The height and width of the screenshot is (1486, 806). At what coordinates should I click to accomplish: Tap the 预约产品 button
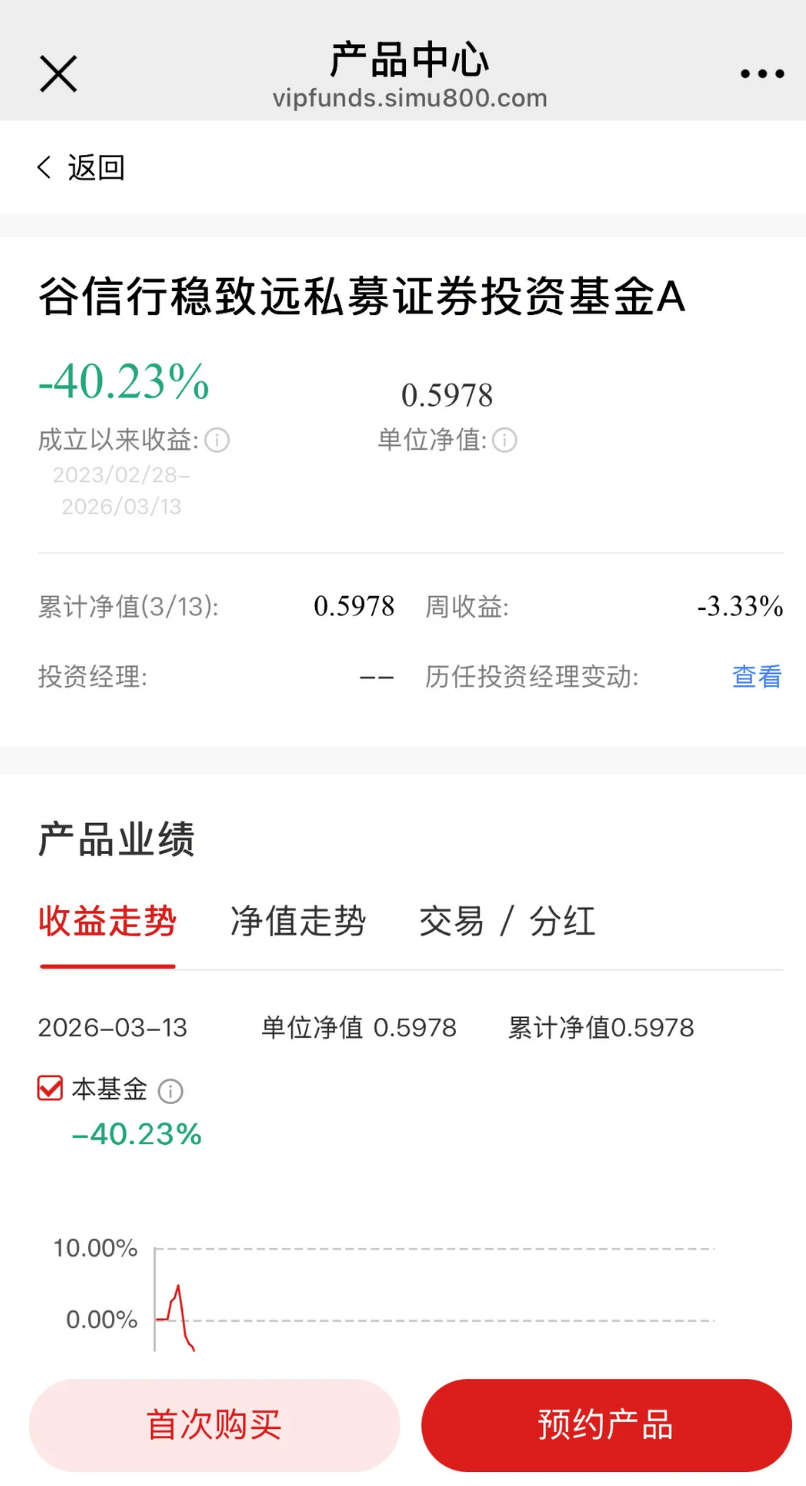click(x=606, y=1425)
